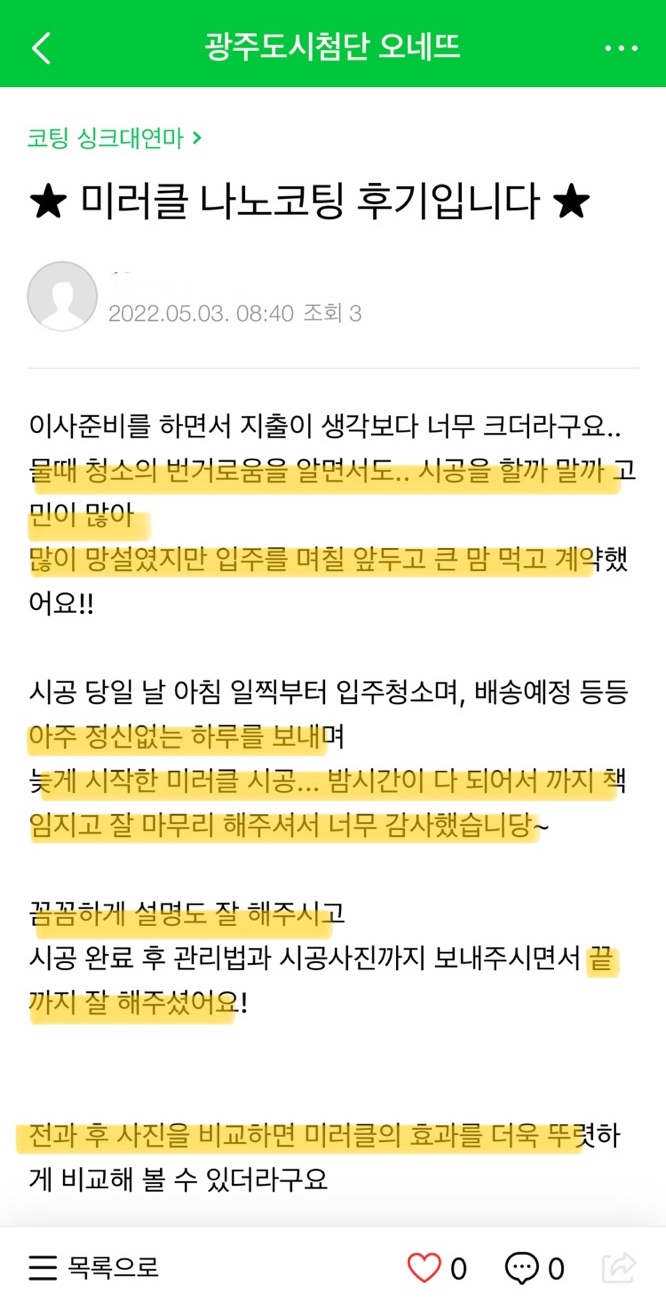This screenshot has height=1302, width=666.
Task: Share this post
Action: (619, 1268)
